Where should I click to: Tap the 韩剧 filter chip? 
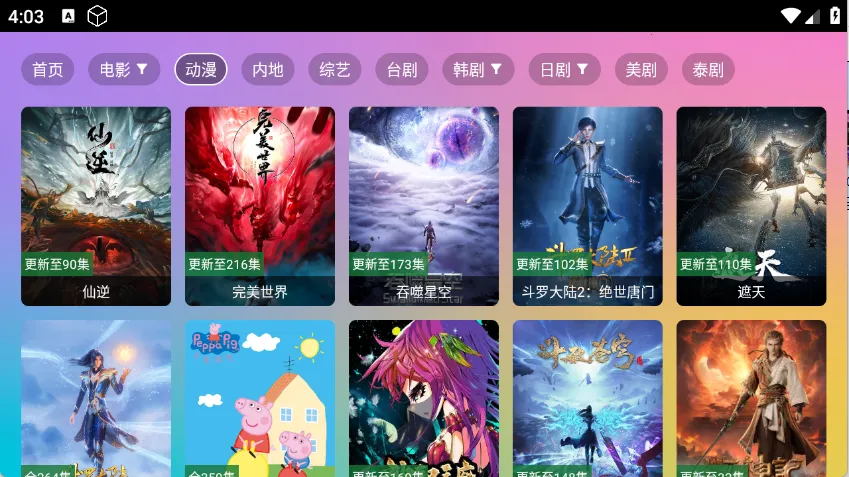click(x=478, y=69)
